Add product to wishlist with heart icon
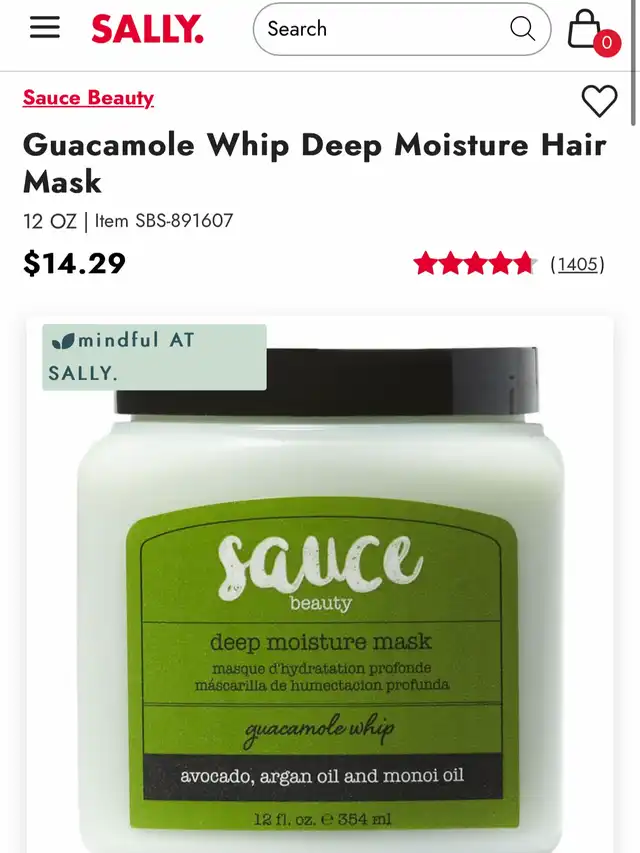 [600, 101]
